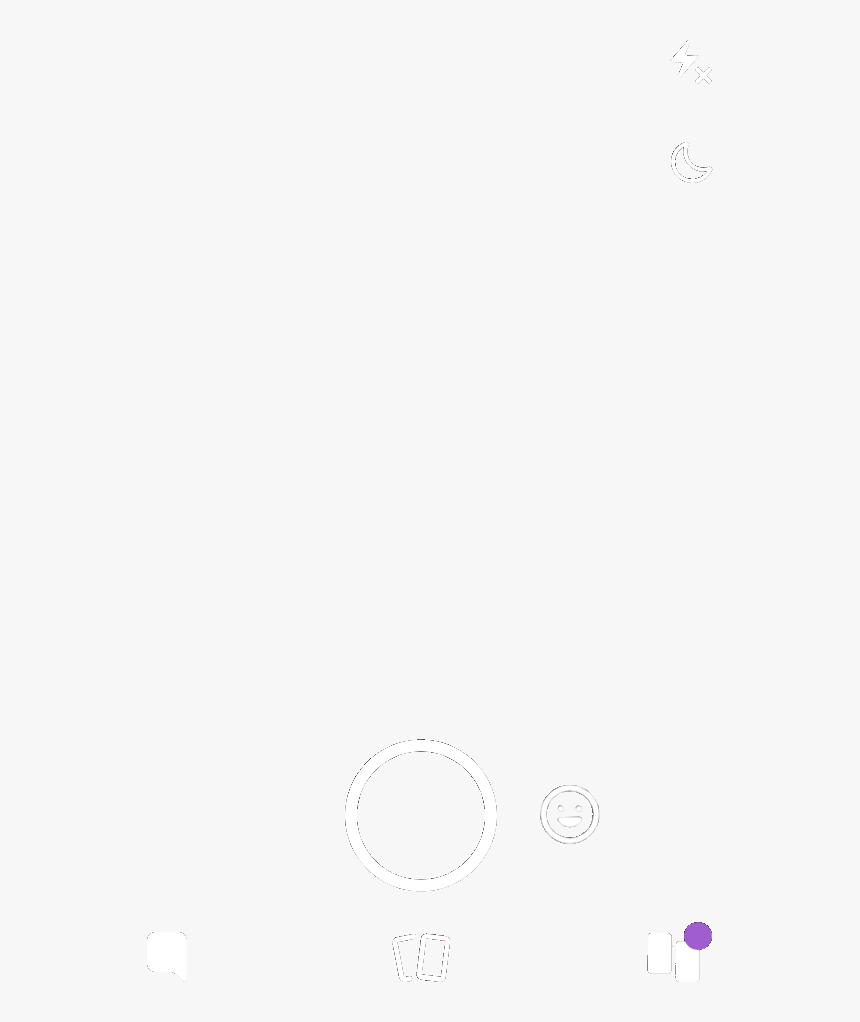
Task: Open the Stories panel with new notification
Action: [x=674, y=955]
